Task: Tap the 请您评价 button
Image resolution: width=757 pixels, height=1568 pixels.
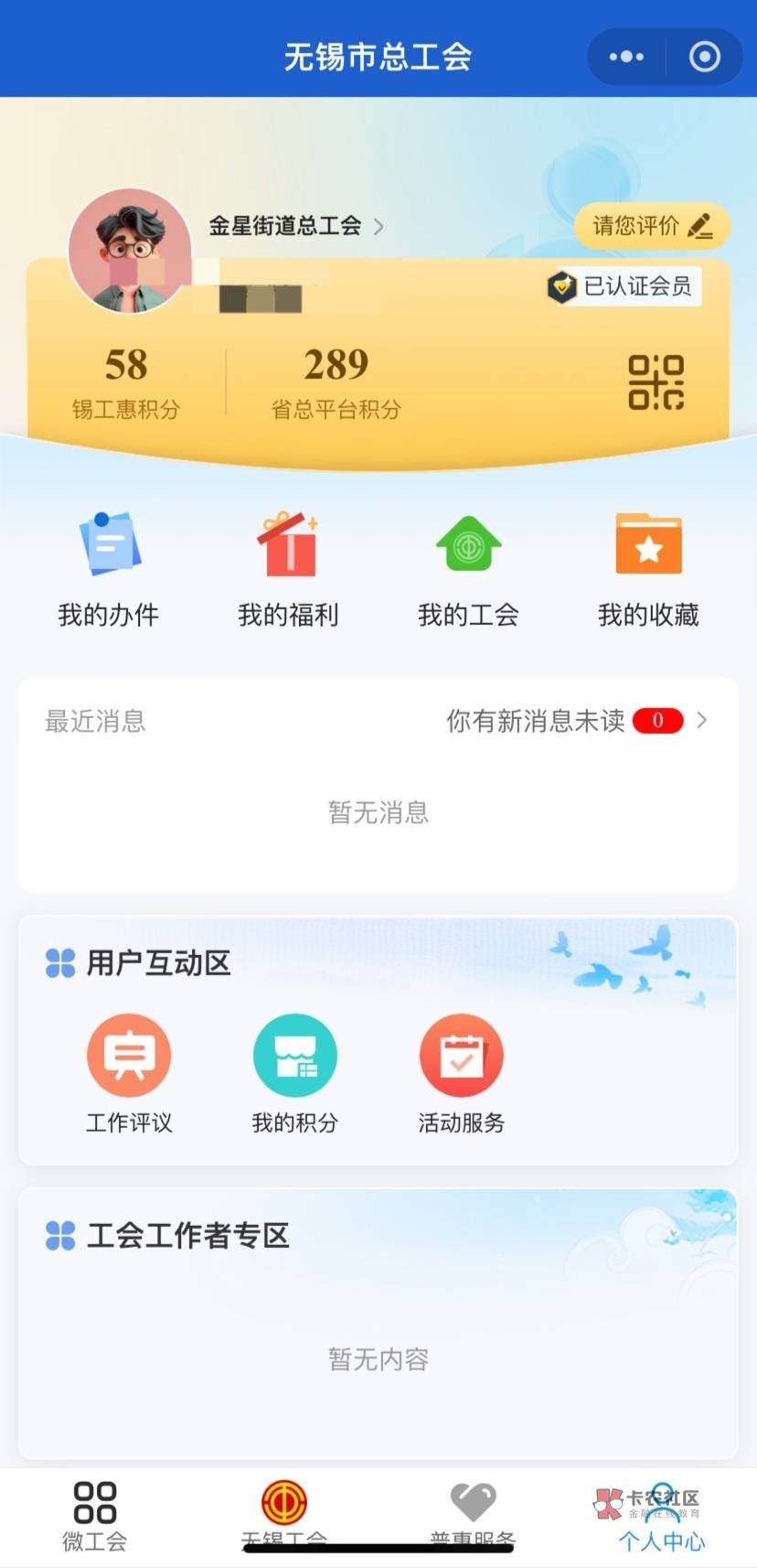Action: pyautogui.click(x=652, y=225)
